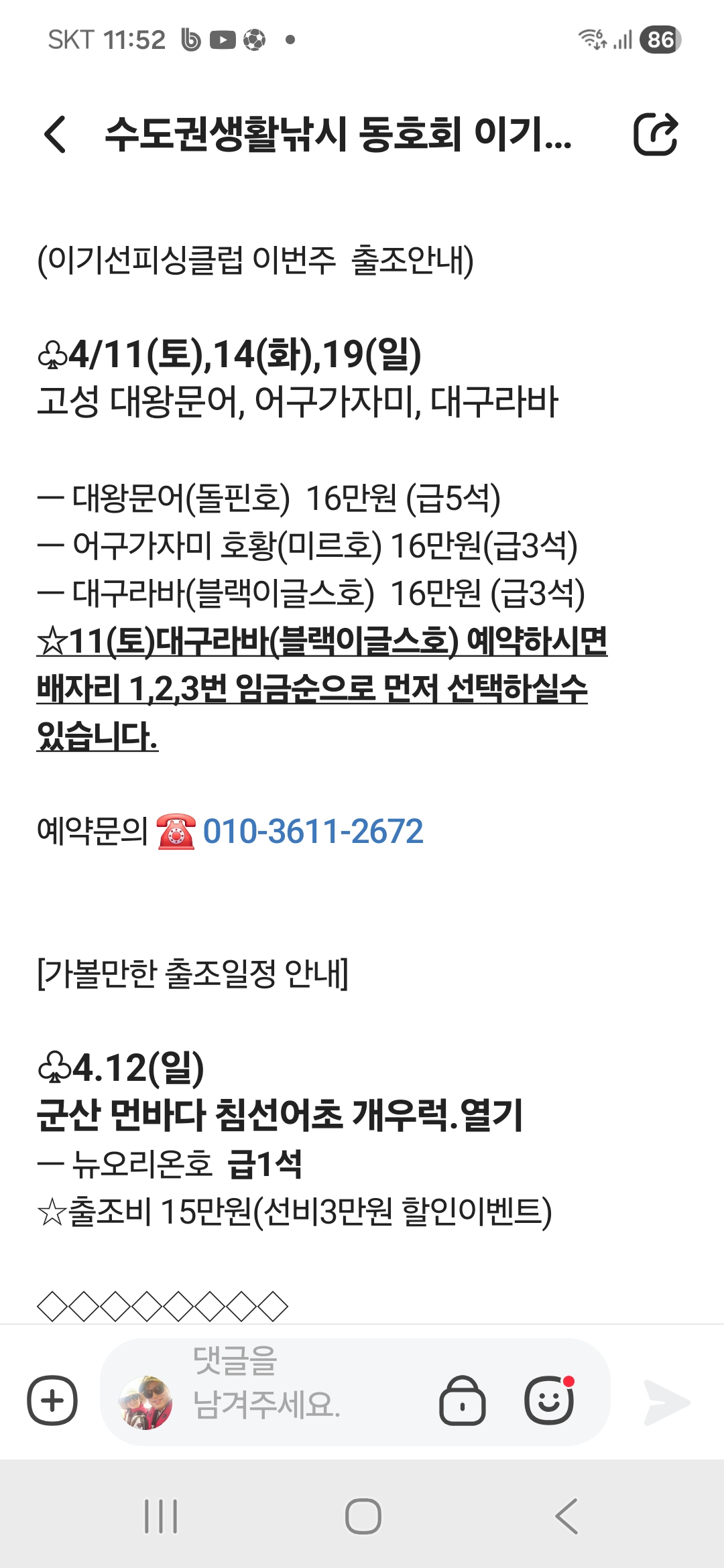Call reservation number 010-3611-2672
The image size is (724, 1568).
(x=312, y=832)
